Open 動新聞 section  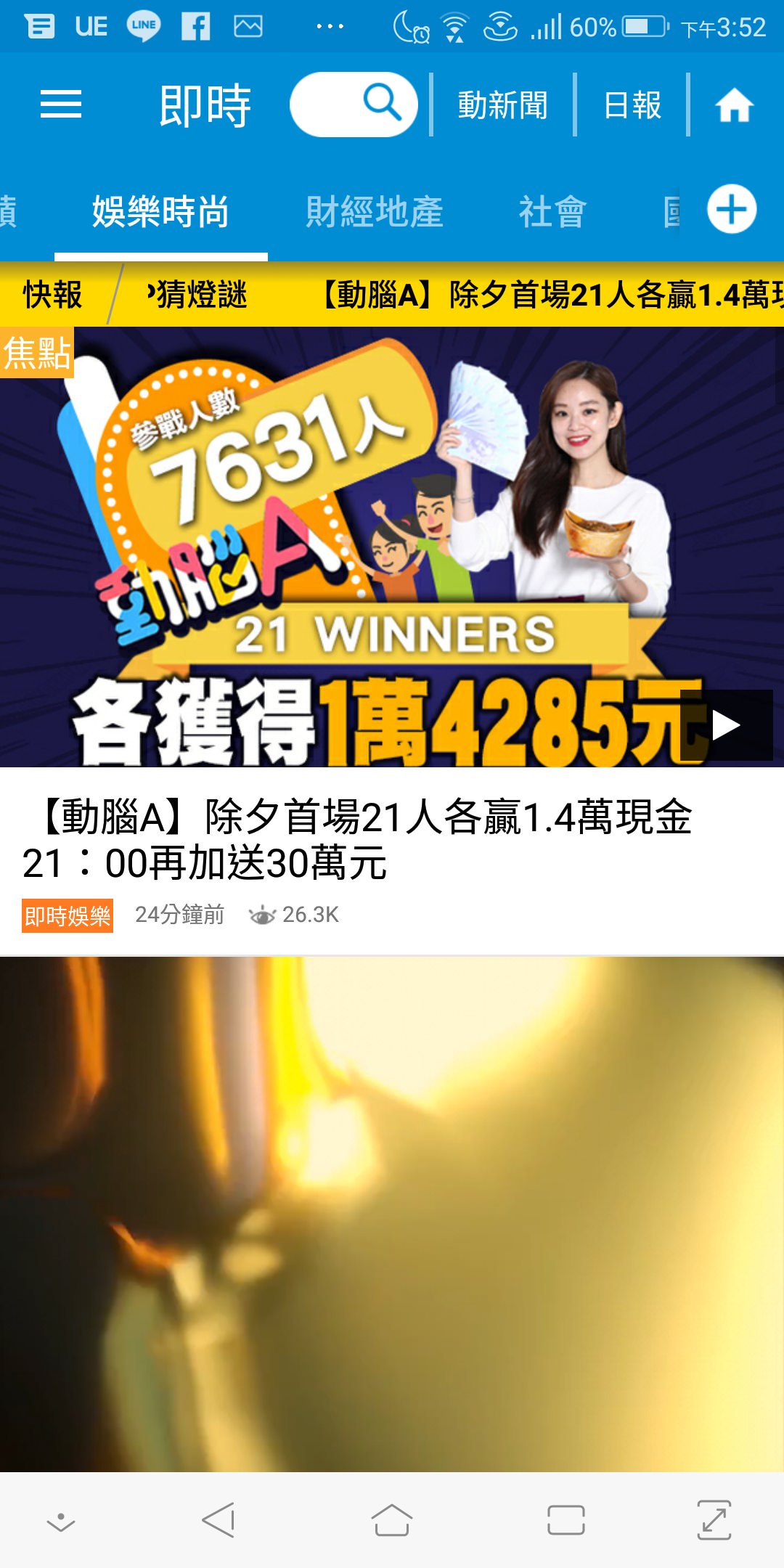[x=502, y=105]
